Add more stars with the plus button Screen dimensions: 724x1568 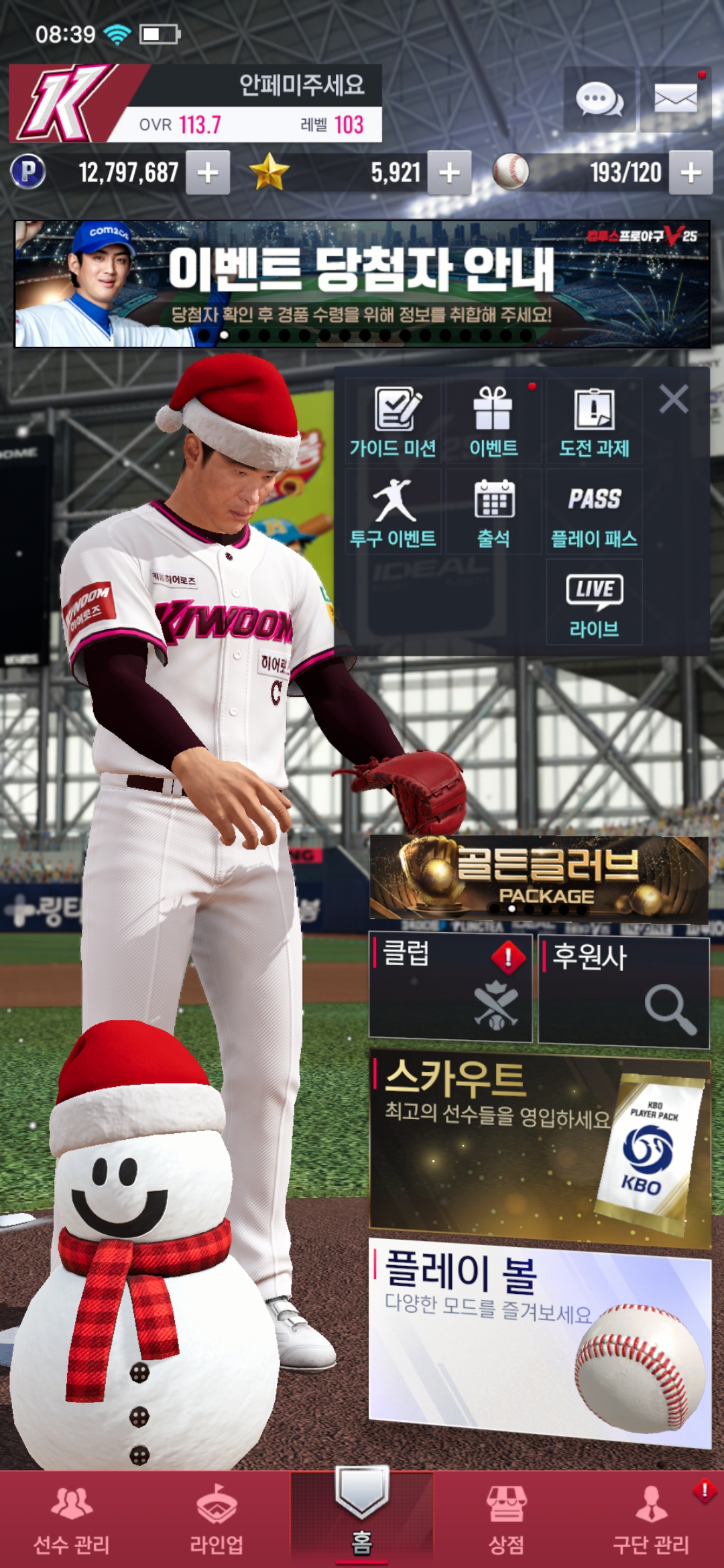tap(449, 173)
